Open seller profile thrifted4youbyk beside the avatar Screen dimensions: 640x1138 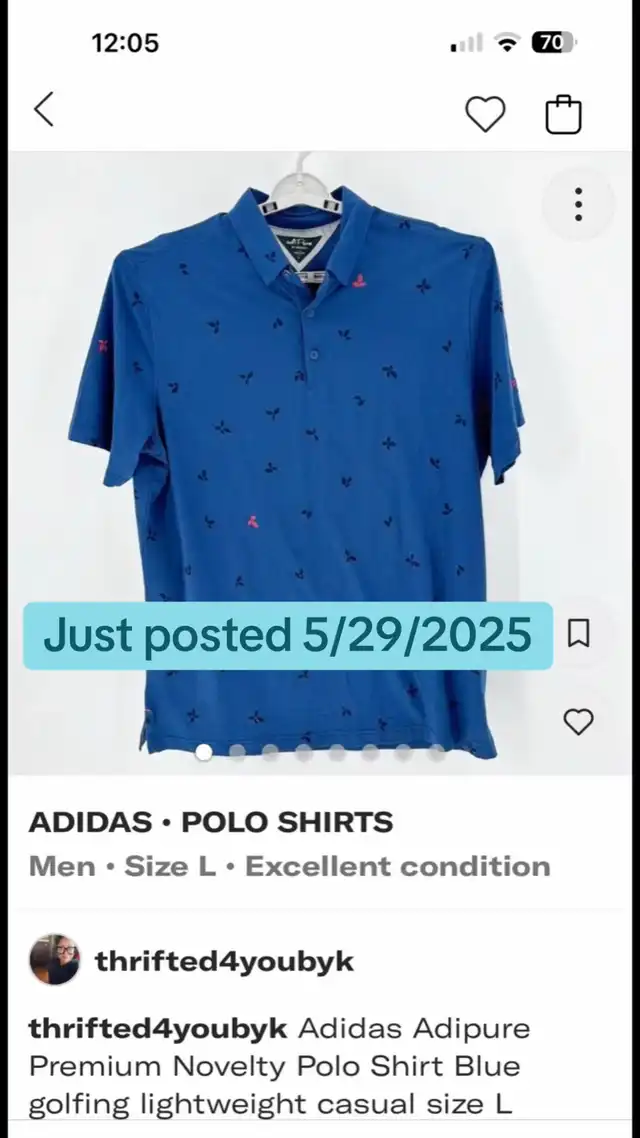tap(224, 962)
